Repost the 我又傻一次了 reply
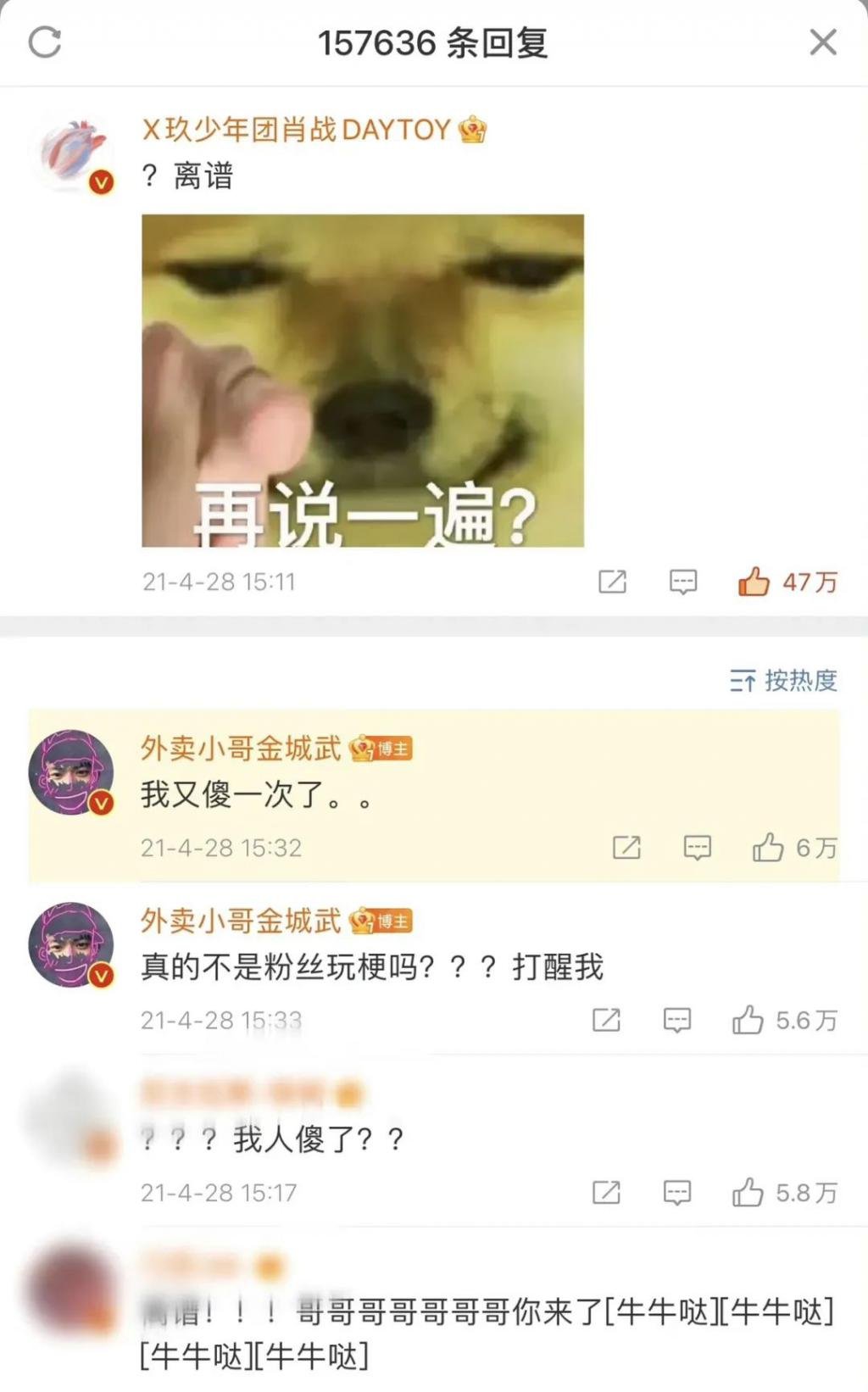Screen dimensions: 868x1392 [626, 847]
